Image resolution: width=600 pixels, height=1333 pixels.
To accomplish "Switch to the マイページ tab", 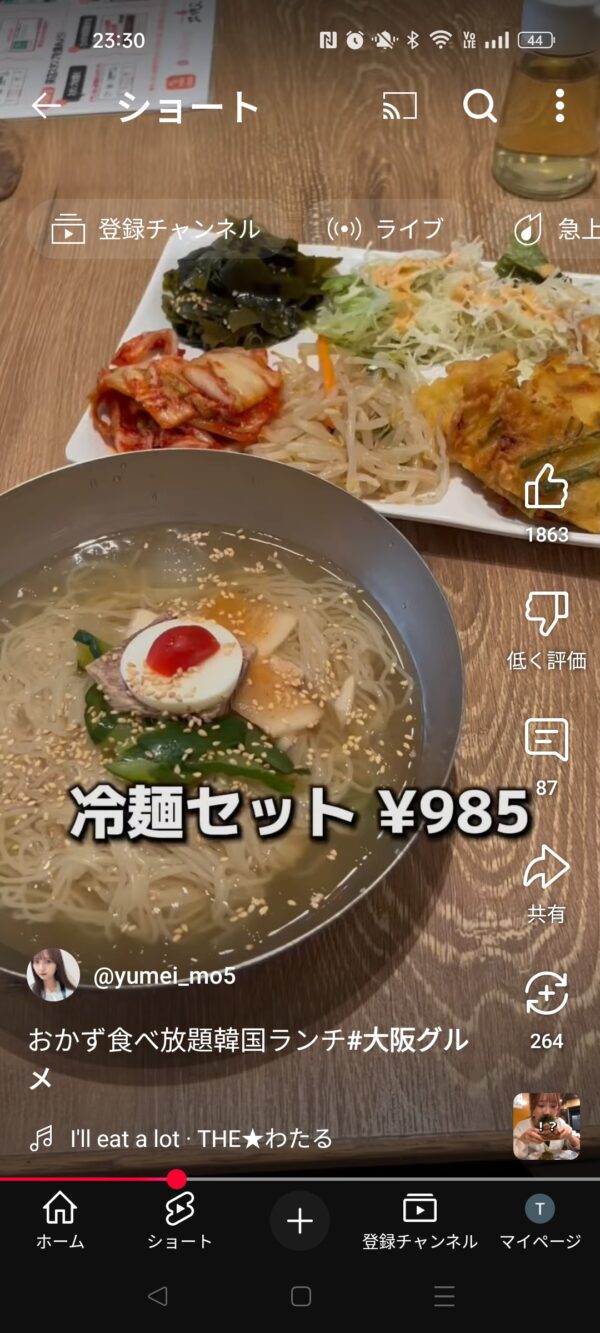I will point(540,1221).
